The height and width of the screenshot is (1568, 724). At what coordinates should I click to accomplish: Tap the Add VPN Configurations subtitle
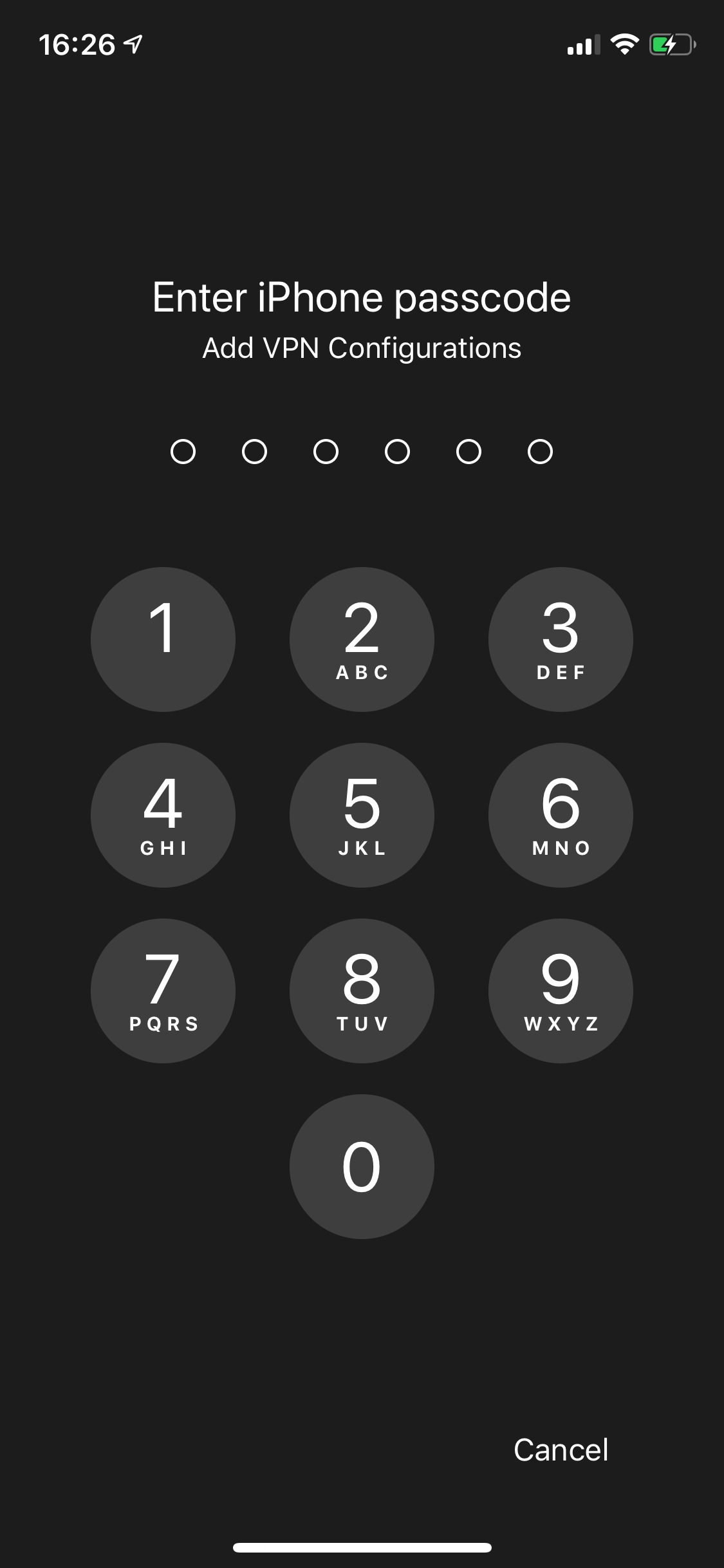[362, 348]
